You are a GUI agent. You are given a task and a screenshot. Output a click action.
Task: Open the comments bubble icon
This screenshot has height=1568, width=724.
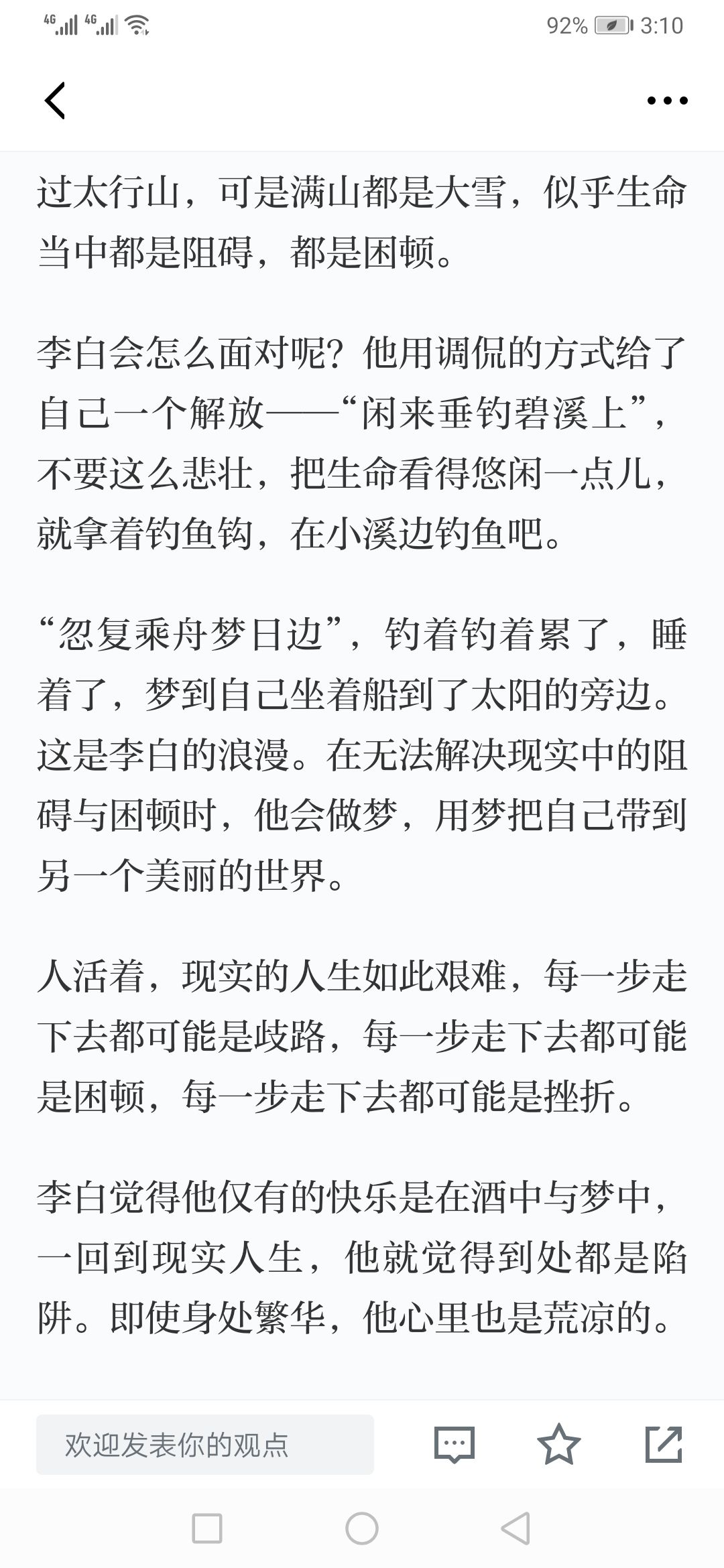coord(455,1445)
